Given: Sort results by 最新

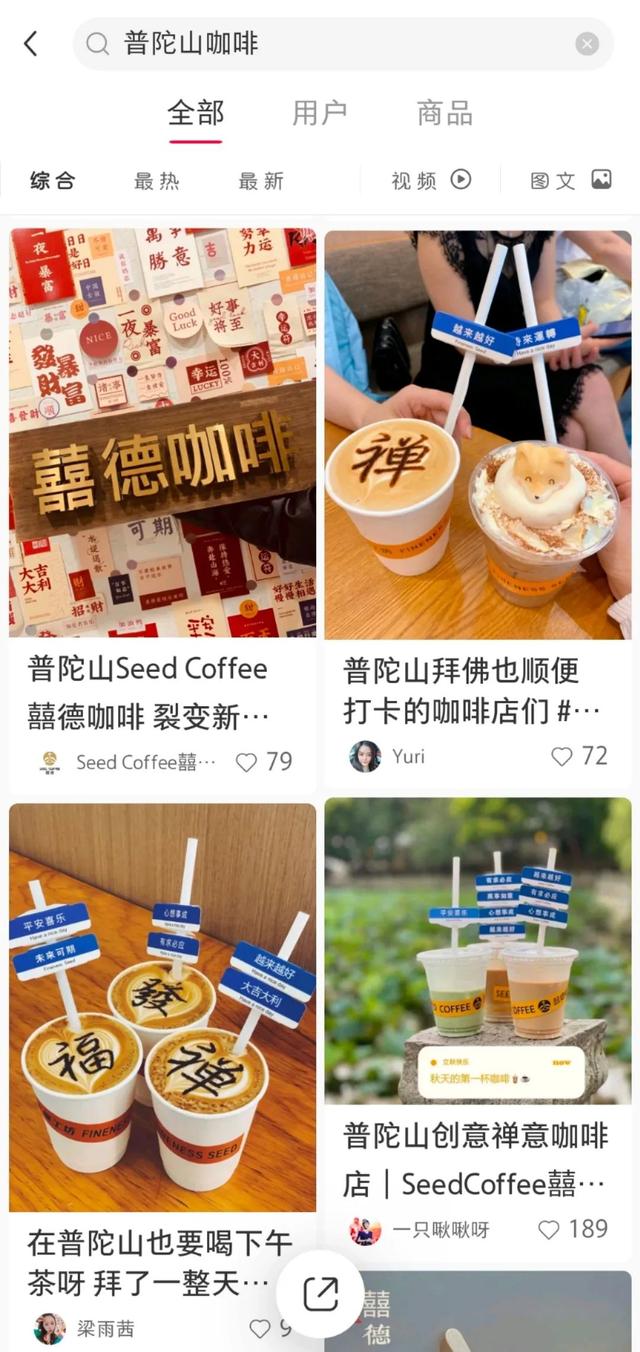Looking at the screenshot, I should click(261, 181).
